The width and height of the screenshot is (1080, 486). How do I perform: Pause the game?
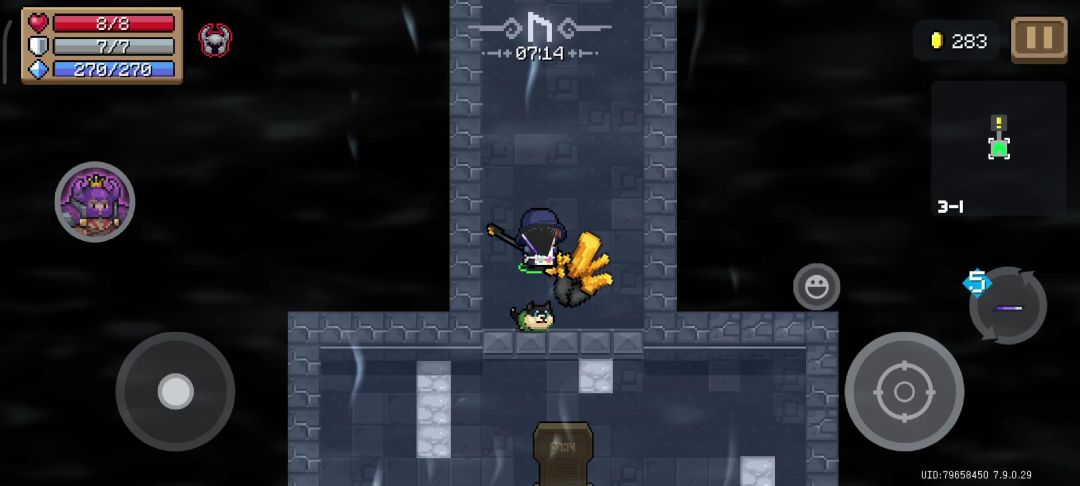pyautogui.click(x=1039, y=39)
